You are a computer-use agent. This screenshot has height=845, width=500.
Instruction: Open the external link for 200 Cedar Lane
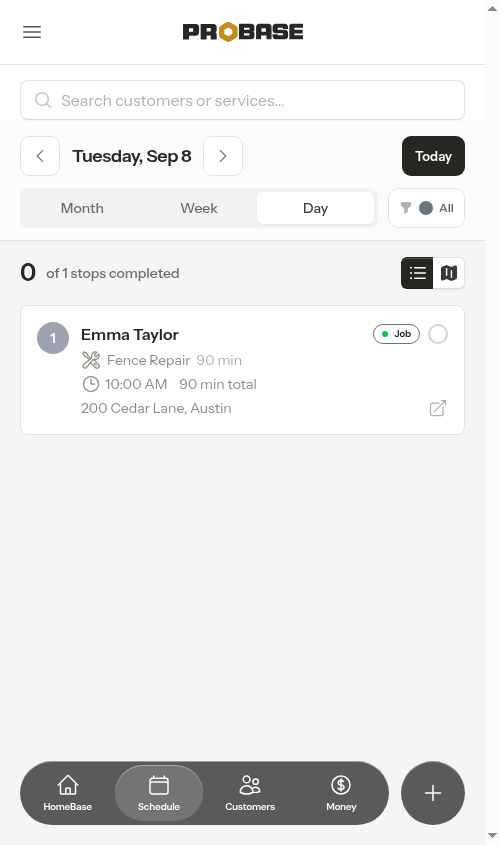438,408
